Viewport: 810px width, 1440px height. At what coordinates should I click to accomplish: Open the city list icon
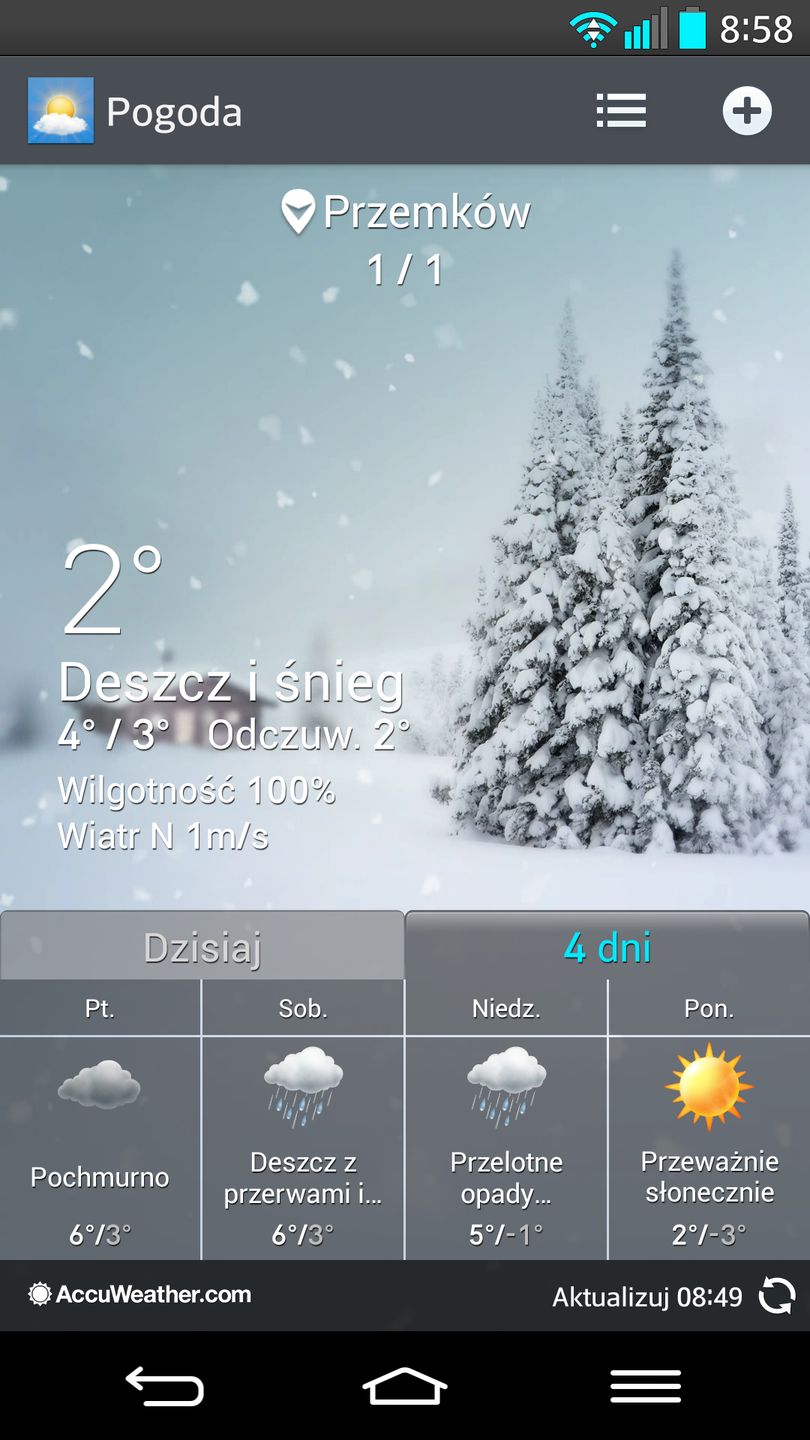pos(621,111)
